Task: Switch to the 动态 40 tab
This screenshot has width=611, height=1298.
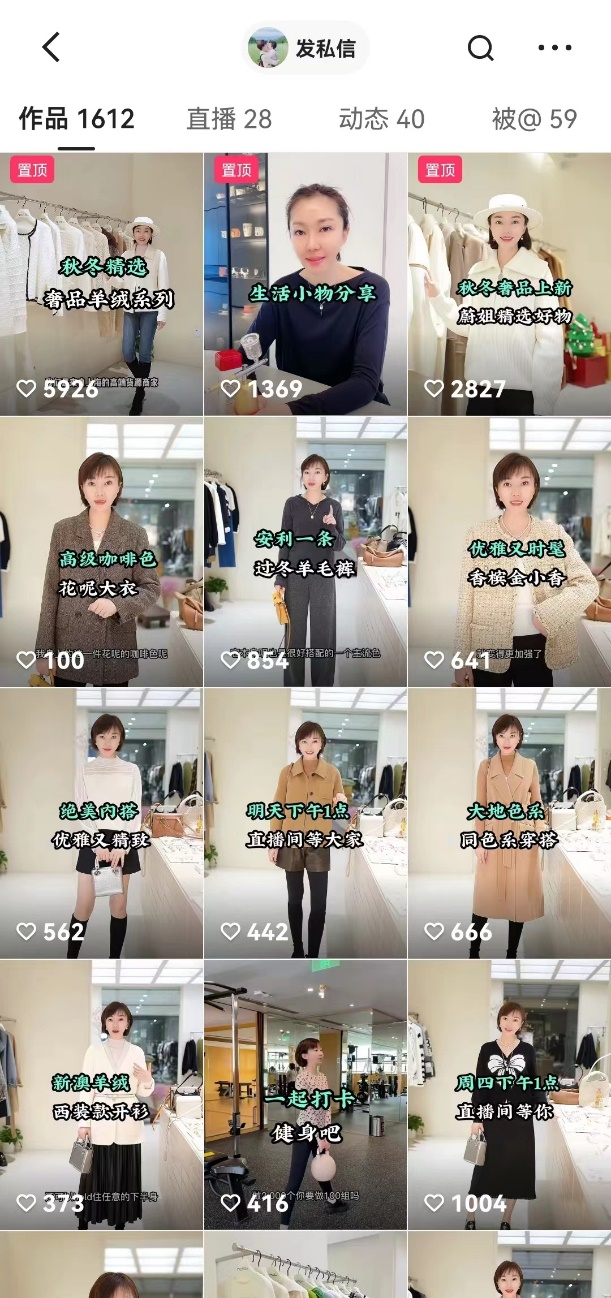Action: pyautogui.click(x=381, y=119)
